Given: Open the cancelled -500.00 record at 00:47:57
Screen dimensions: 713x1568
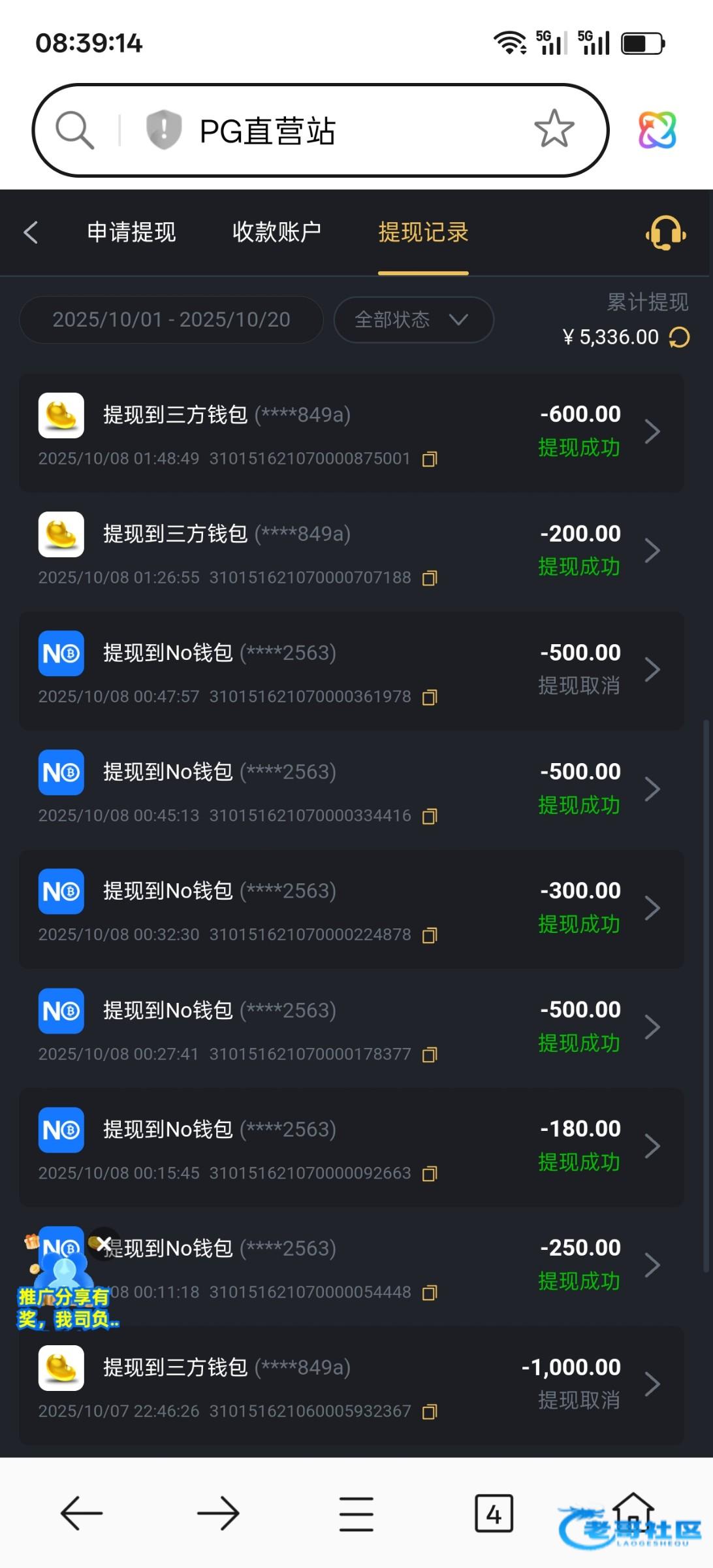Looking at the screenshot, I should (351, 671).
